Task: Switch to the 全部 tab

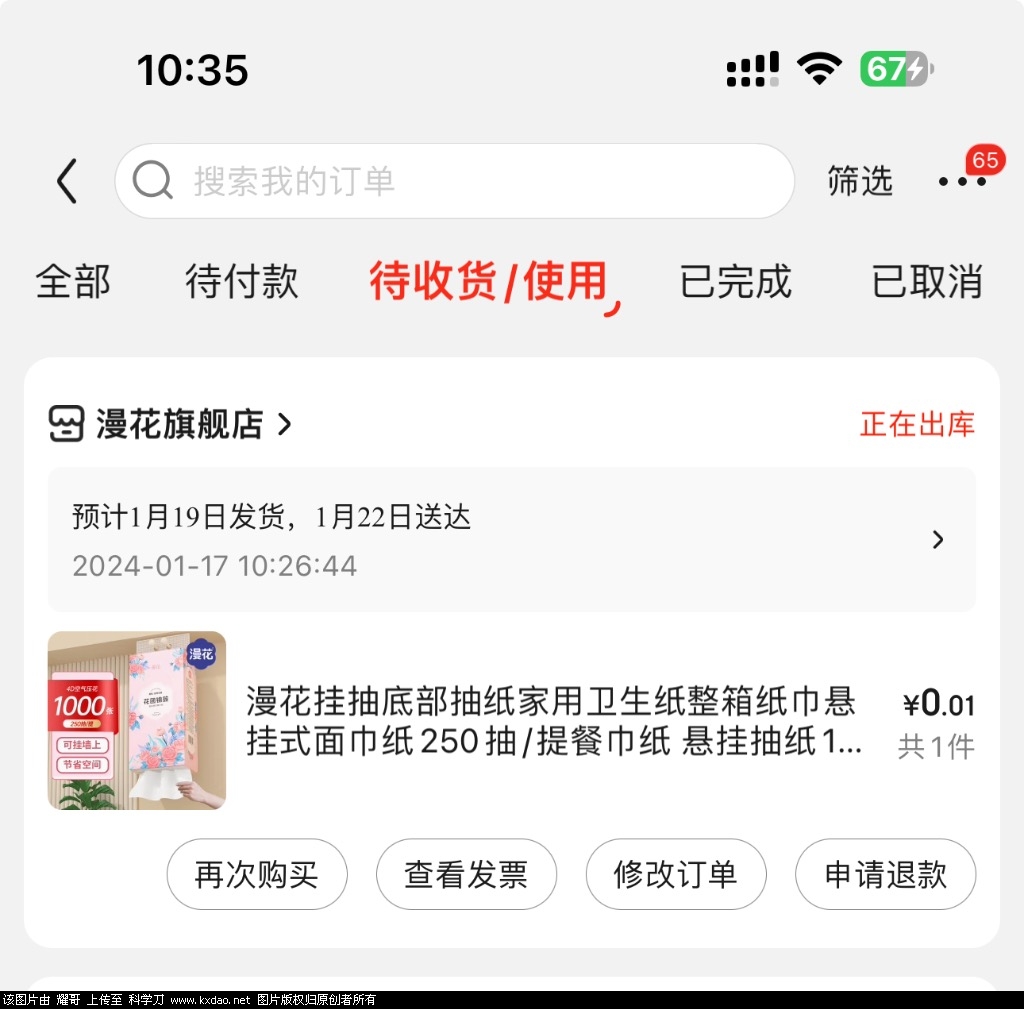Action: point(73,281)
